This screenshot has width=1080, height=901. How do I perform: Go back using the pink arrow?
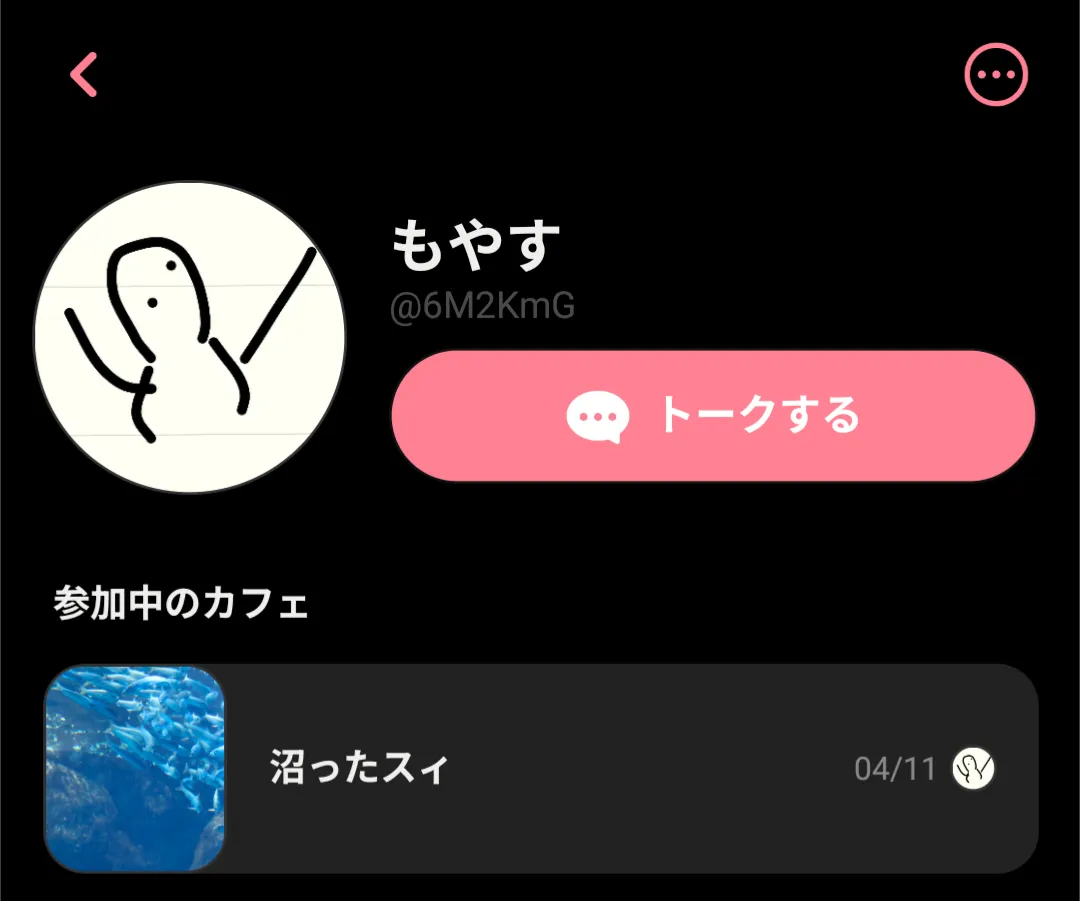[x=84, y=75]
